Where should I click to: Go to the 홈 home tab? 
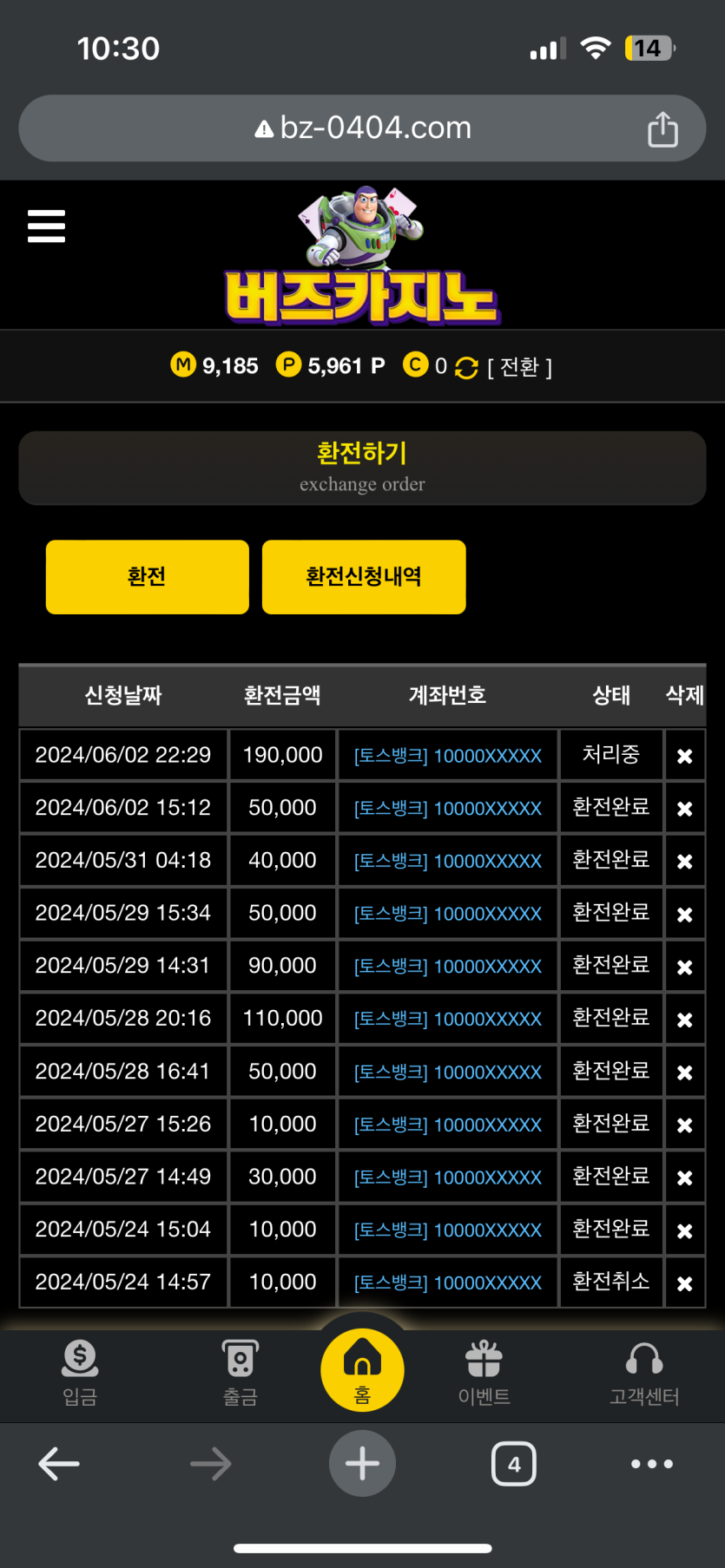pyautogui.click(x=362, y=1370)
